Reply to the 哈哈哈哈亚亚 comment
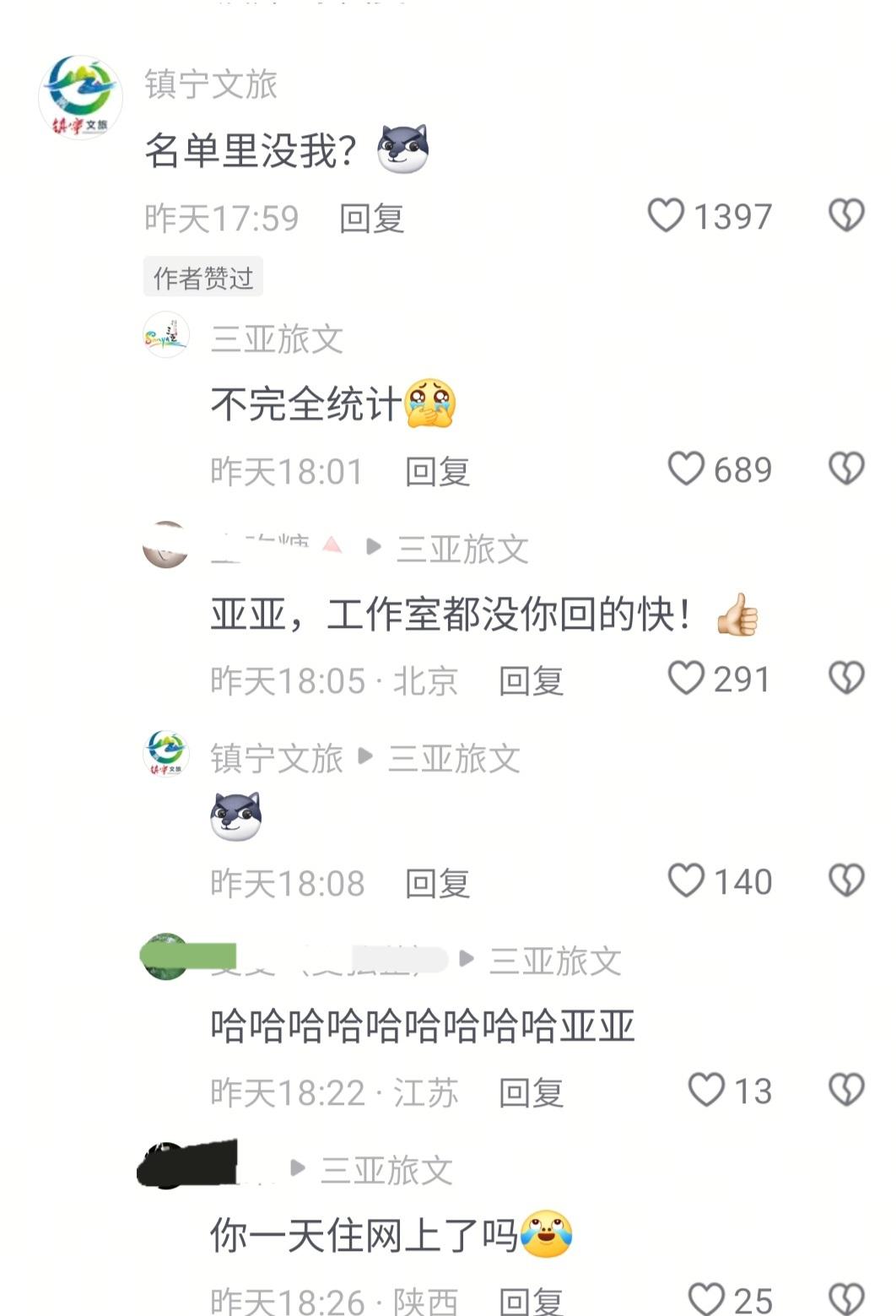 pyautogui.click(x=531, y=1093)
